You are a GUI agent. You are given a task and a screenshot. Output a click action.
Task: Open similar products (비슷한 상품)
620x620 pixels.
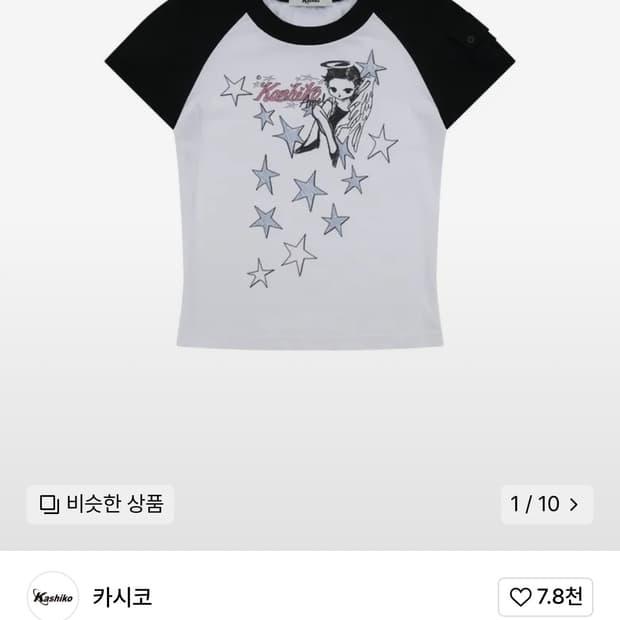[x=100, y=504]
